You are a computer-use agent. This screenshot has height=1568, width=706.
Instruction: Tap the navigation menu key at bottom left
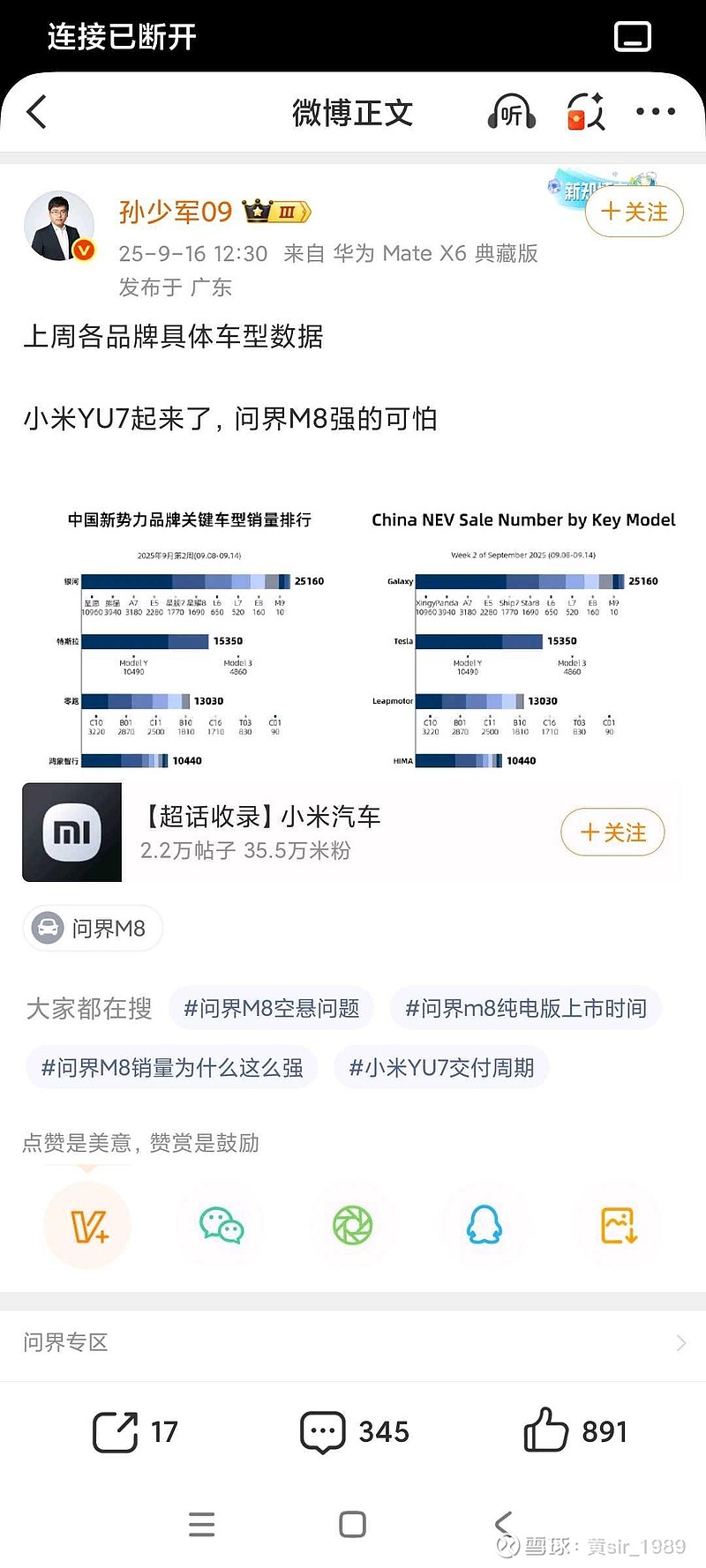[x=201, y=1525]
